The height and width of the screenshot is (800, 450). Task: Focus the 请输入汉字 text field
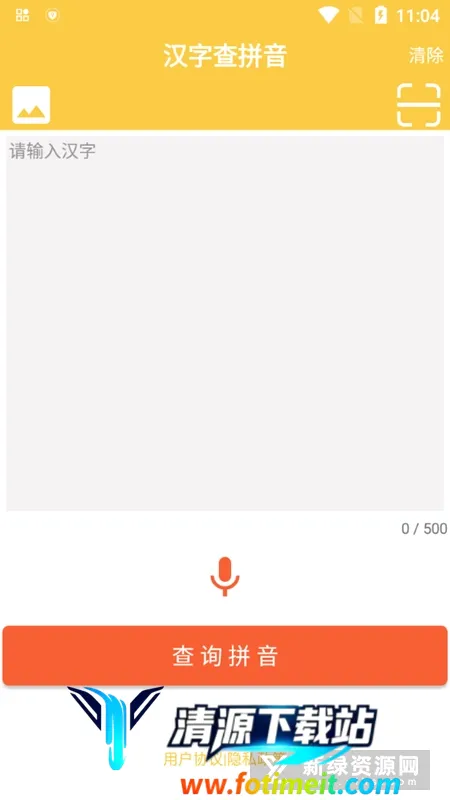tap(225, 323)
